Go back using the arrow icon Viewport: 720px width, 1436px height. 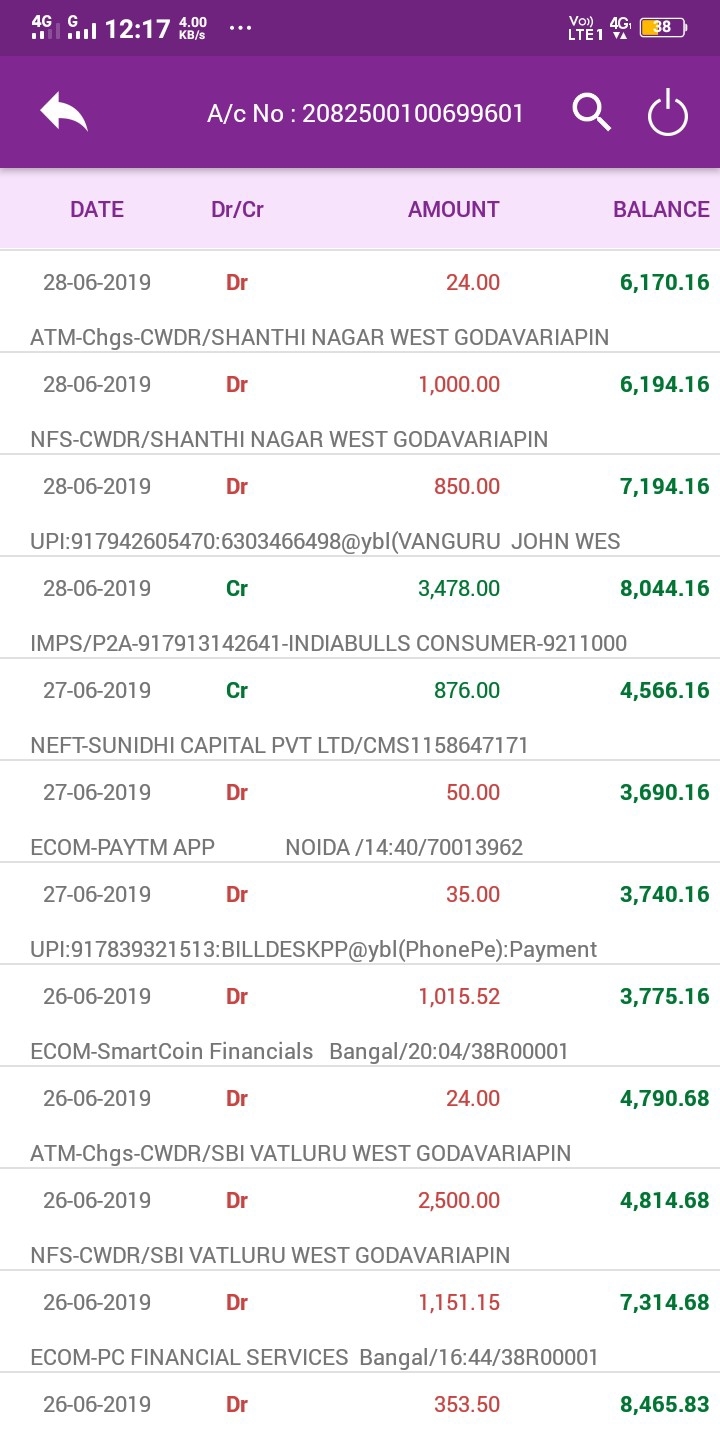64,112
